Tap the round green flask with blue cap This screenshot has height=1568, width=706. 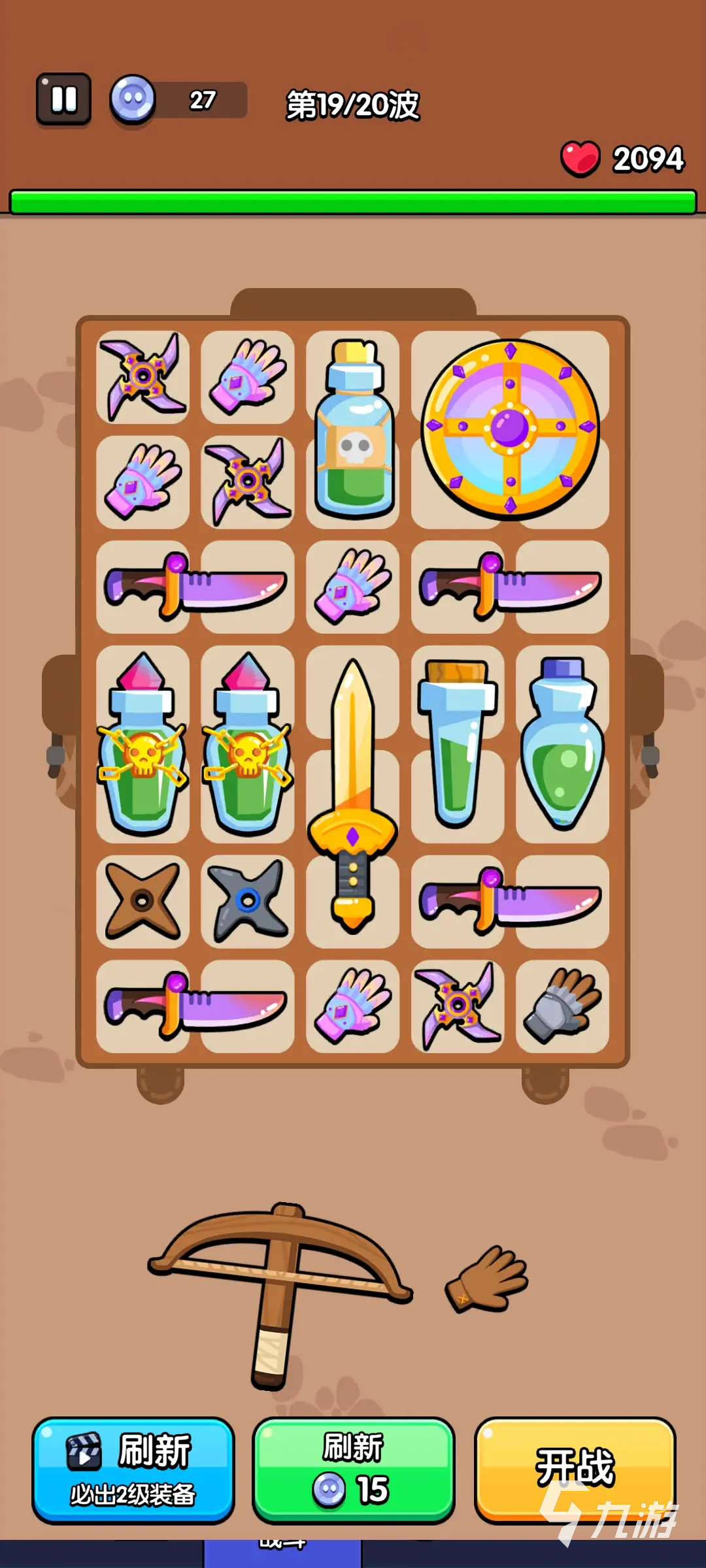pos(562,745)
